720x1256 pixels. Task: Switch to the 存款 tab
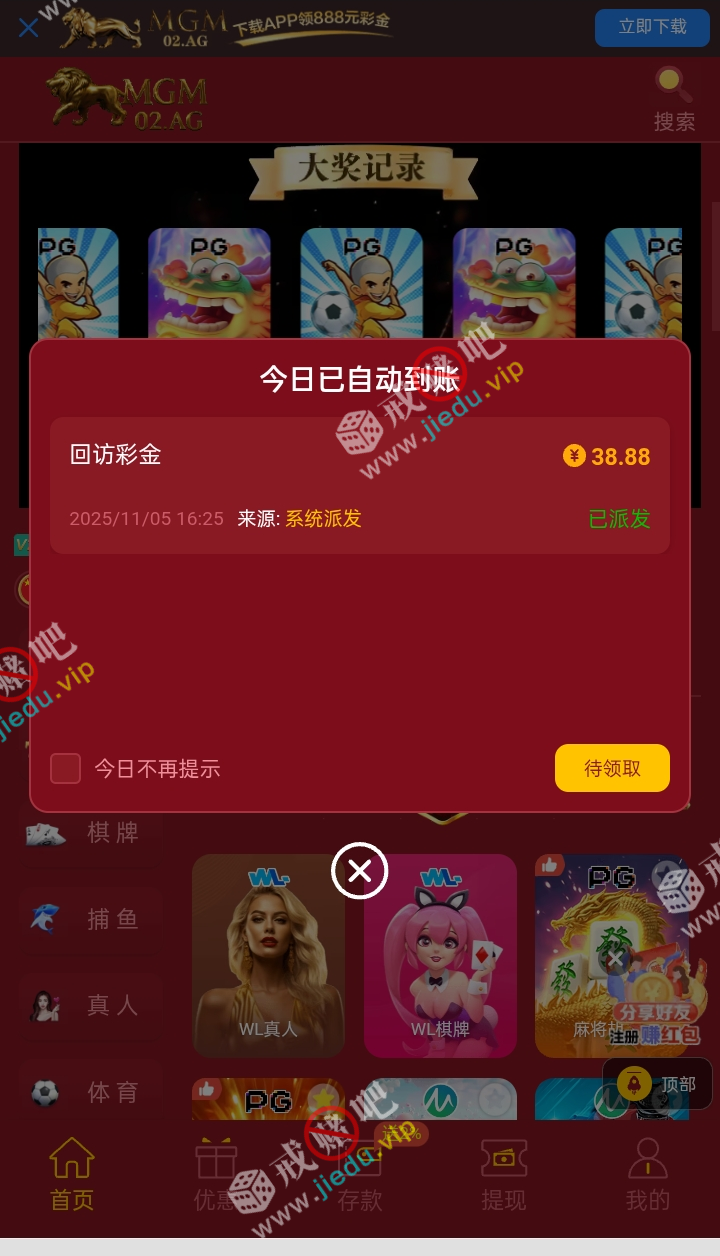pyautogui.click(x=360, y=1175)
